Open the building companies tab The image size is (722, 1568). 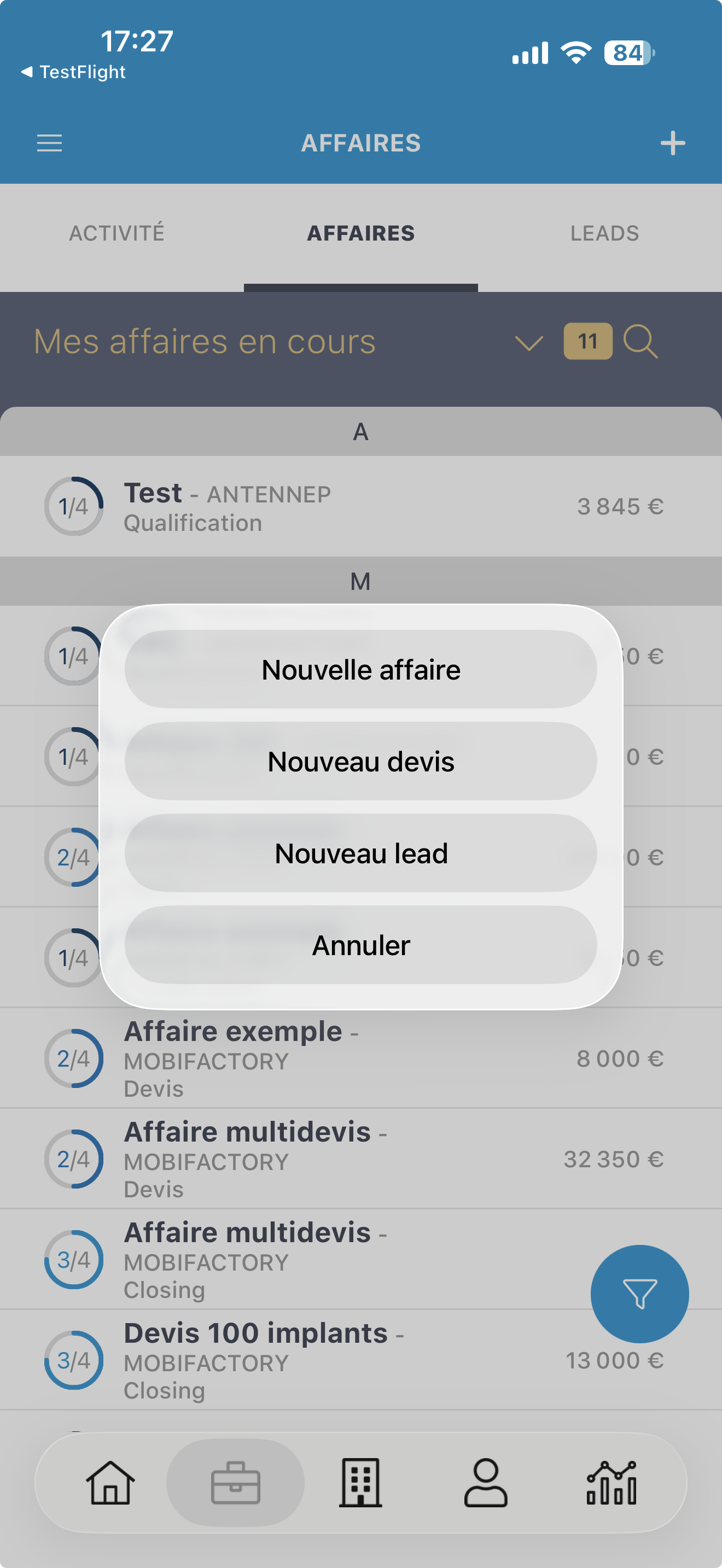coord(360,1482)
